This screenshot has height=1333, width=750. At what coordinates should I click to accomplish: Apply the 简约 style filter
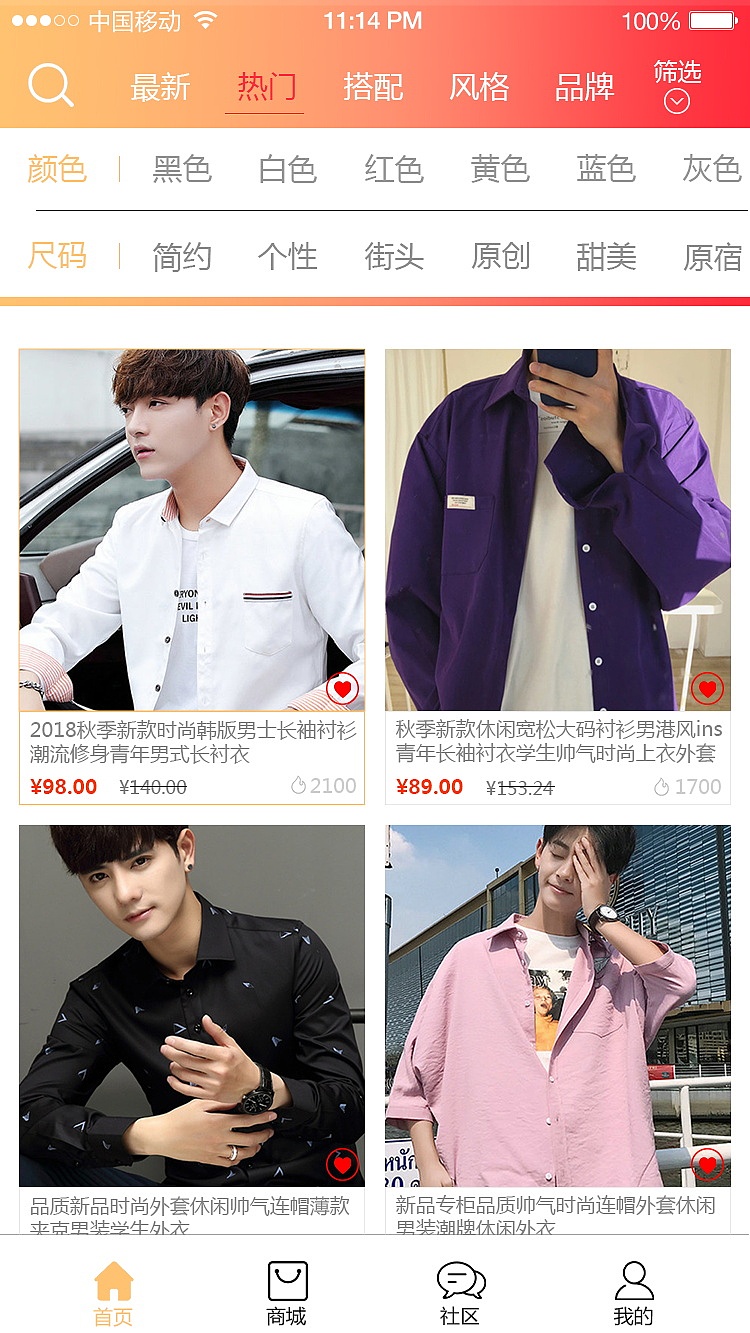tap(182, 257)
